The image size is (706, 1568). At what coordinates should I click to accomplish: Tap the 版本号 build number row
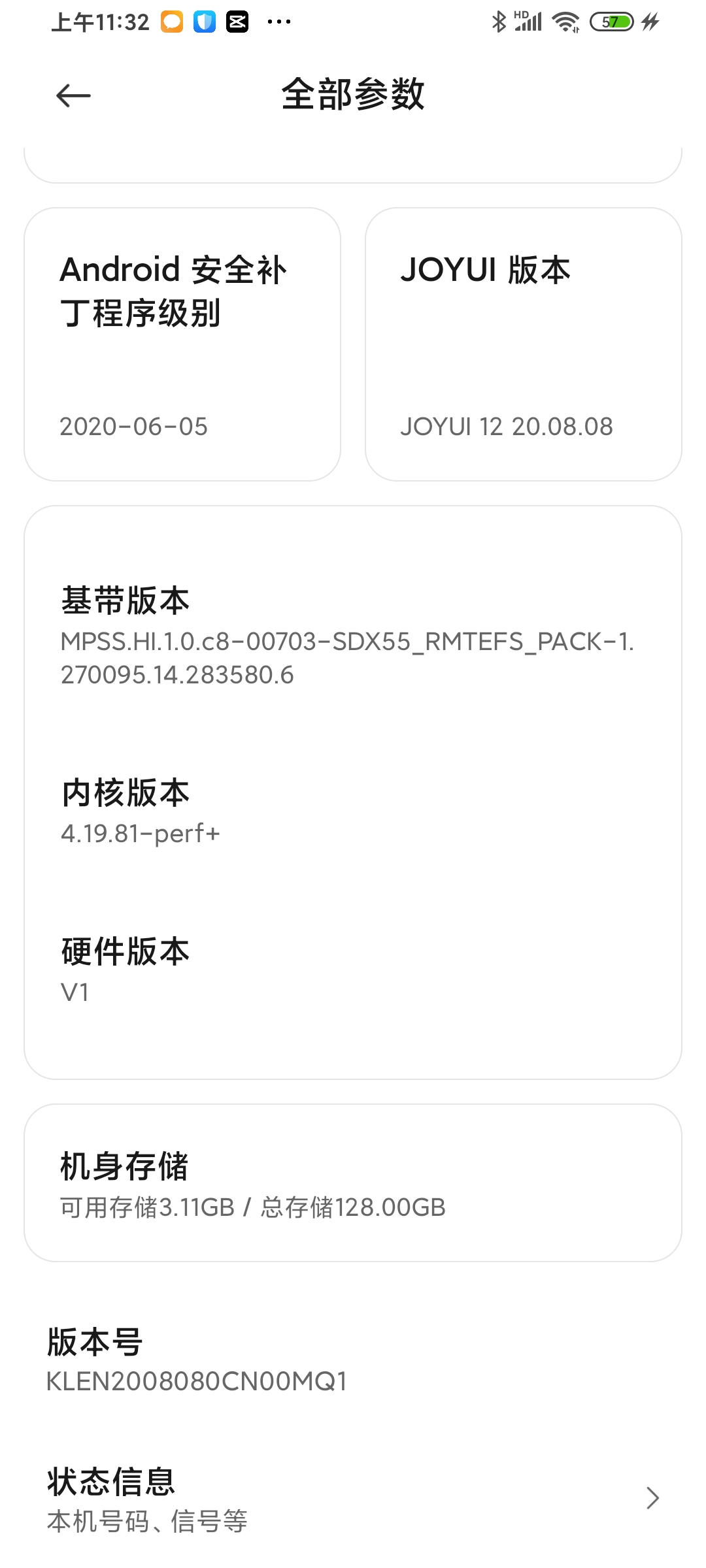(353, 1360)
